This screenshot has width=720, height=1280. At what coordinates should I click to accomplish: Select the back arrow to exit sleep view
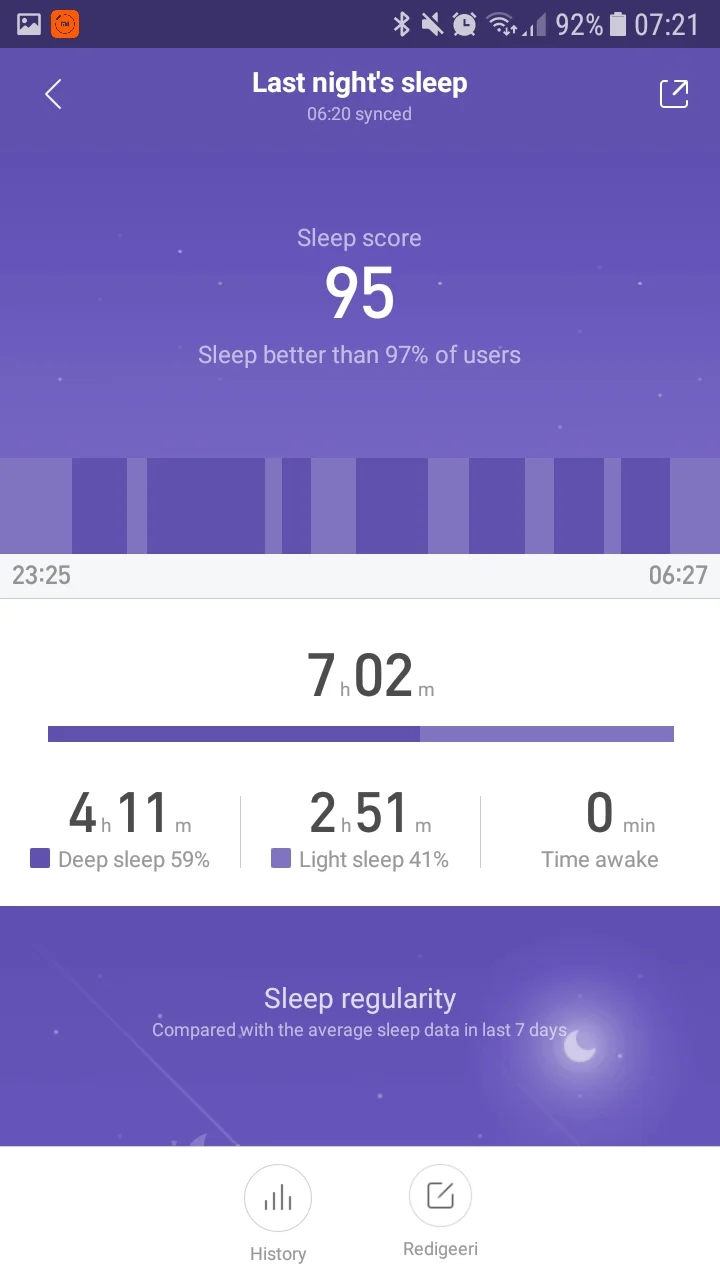(52, 93)
